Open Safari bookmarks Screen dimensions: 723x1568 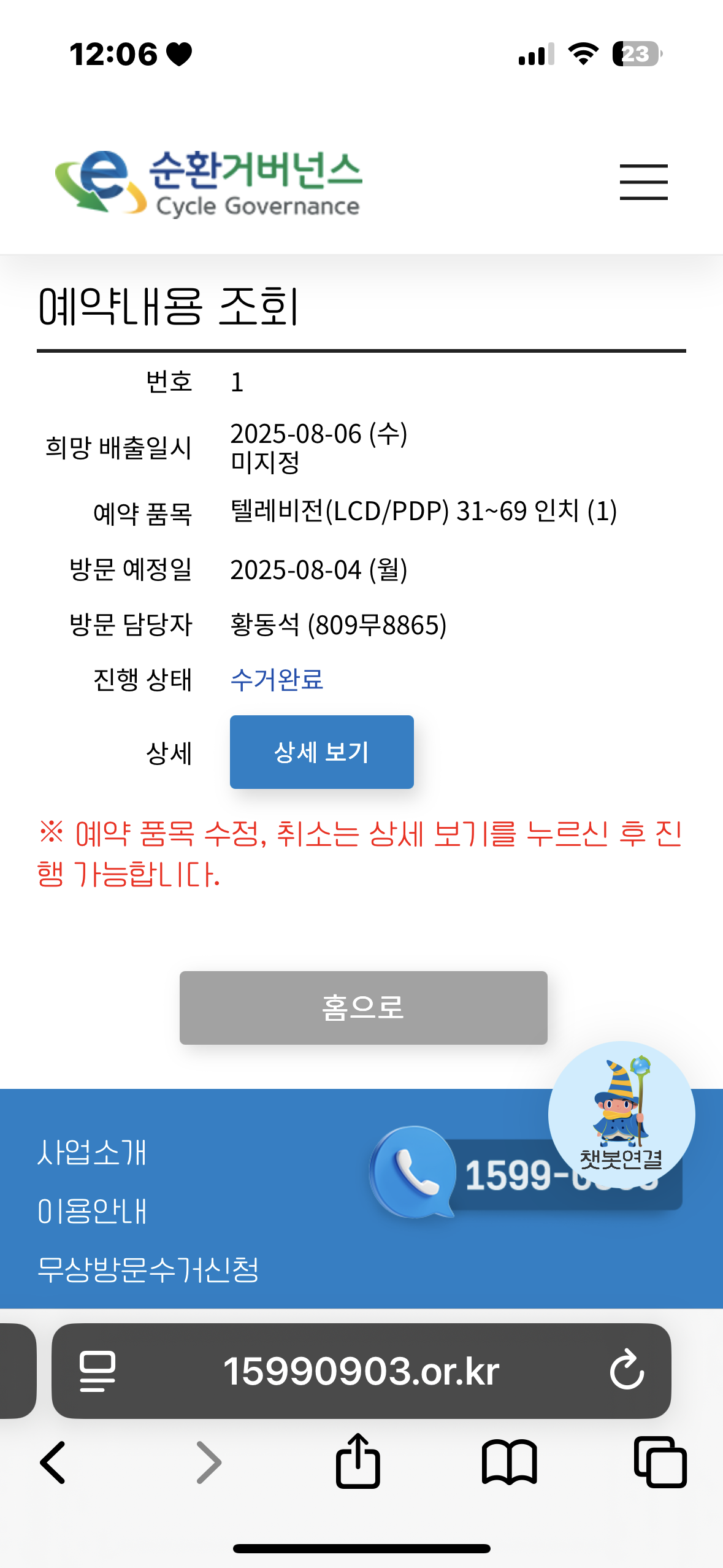tap(509, 1462)
